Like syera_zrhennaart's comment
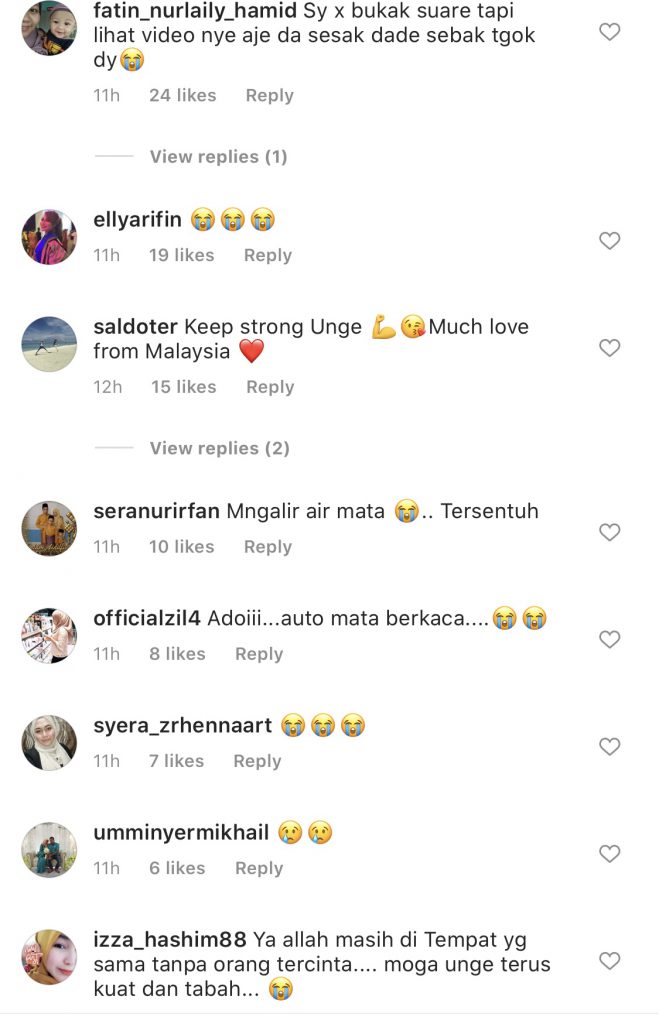The width and height of the screenshot is (659, 1024). (609, 746)
